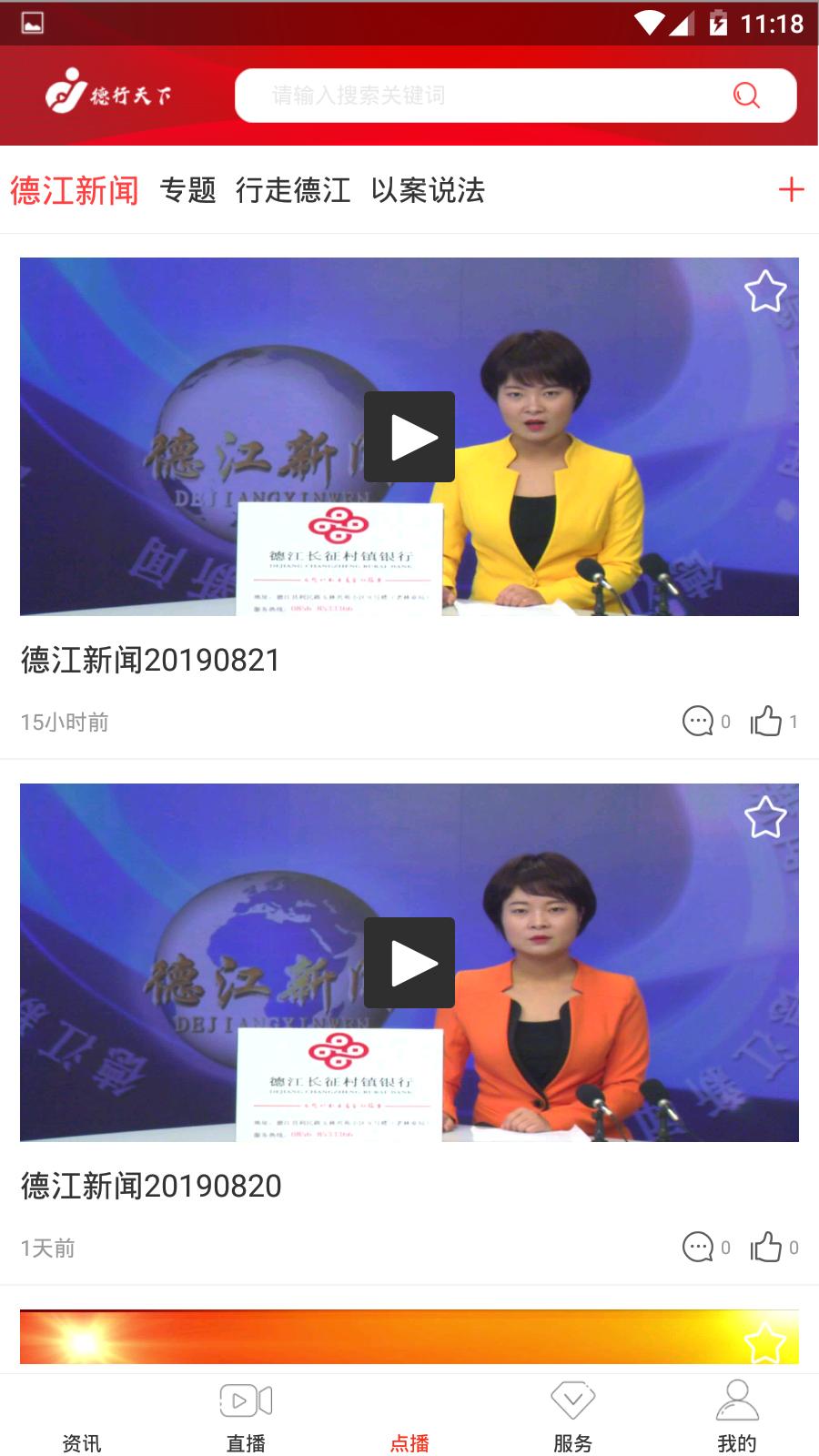Screen dimensions: 819x1456
Task: Open the 德江新闻20190821 title
Action: [x=151, y=661]
